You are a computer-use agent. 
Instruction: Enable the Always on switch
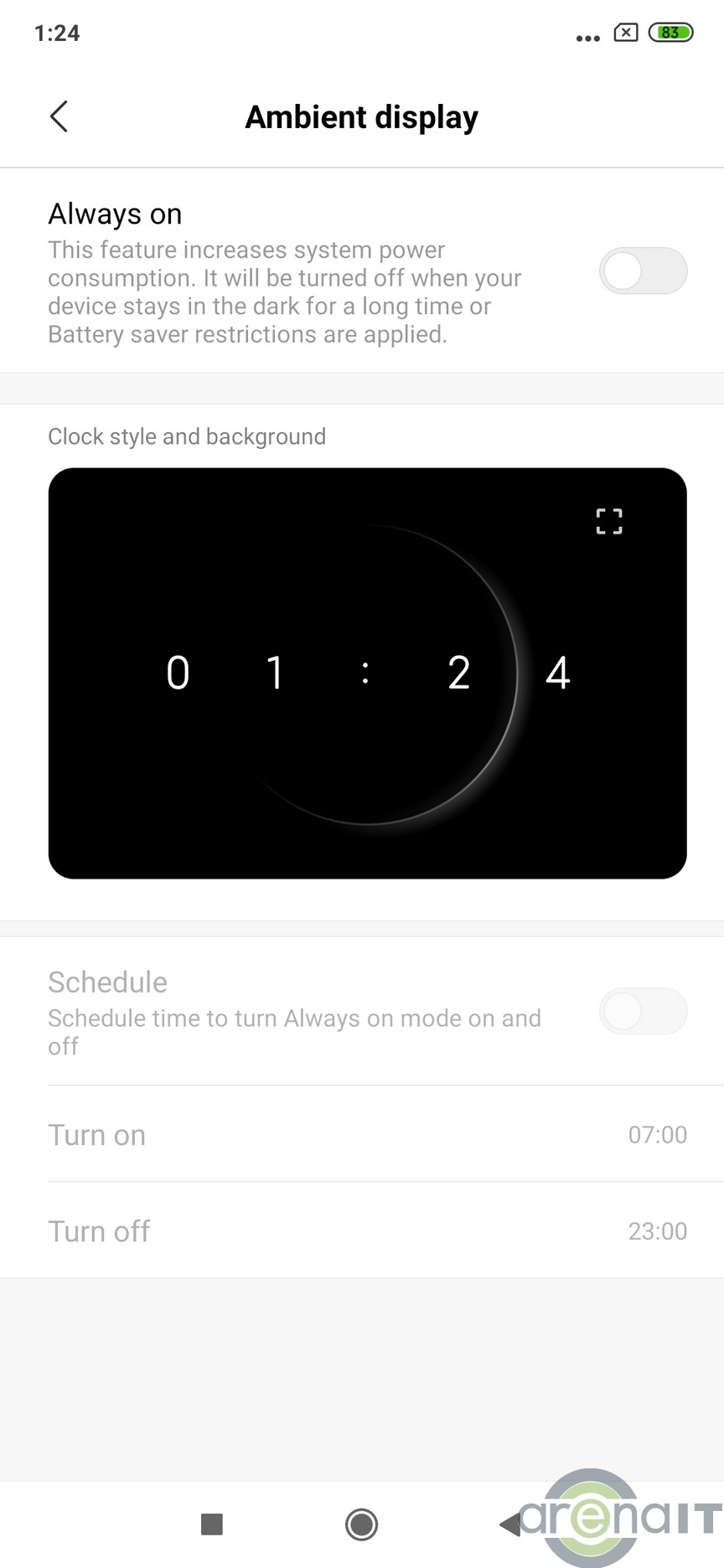click(x=643, y=271)
